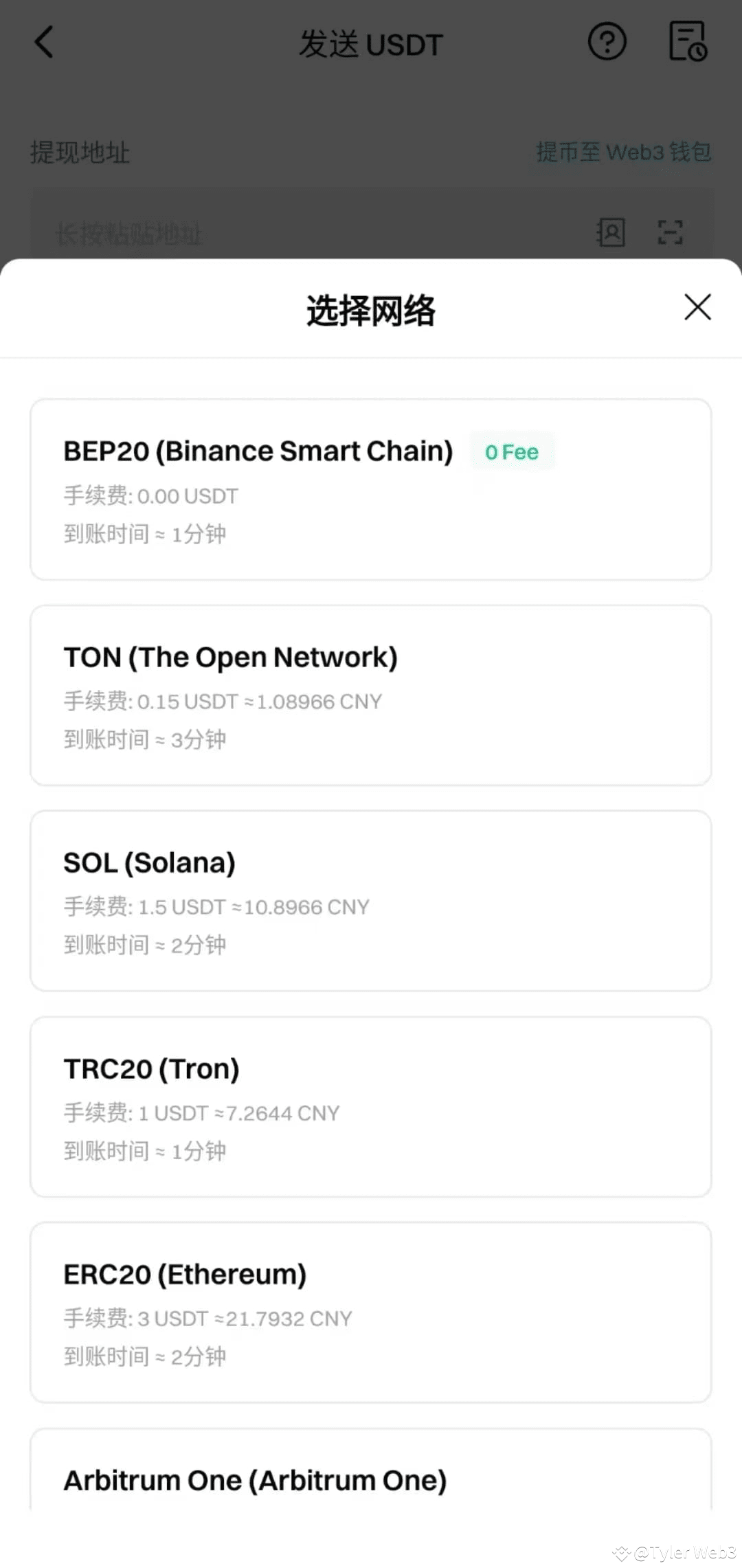Open the help question mark icon
This screenshot has width=742, height=1568.
click(607, 41)
